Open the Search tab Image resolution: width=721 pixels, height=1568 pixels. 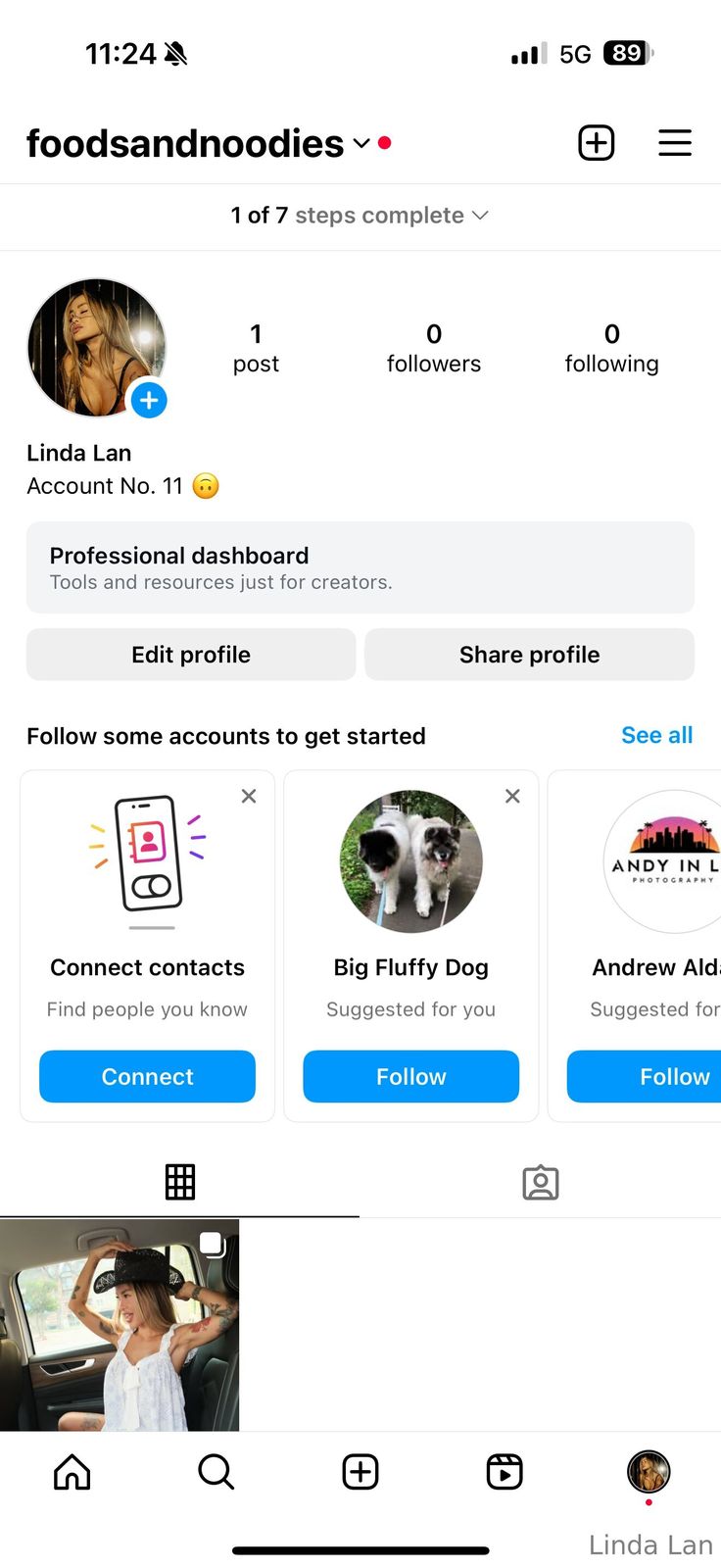(216, 1472)
